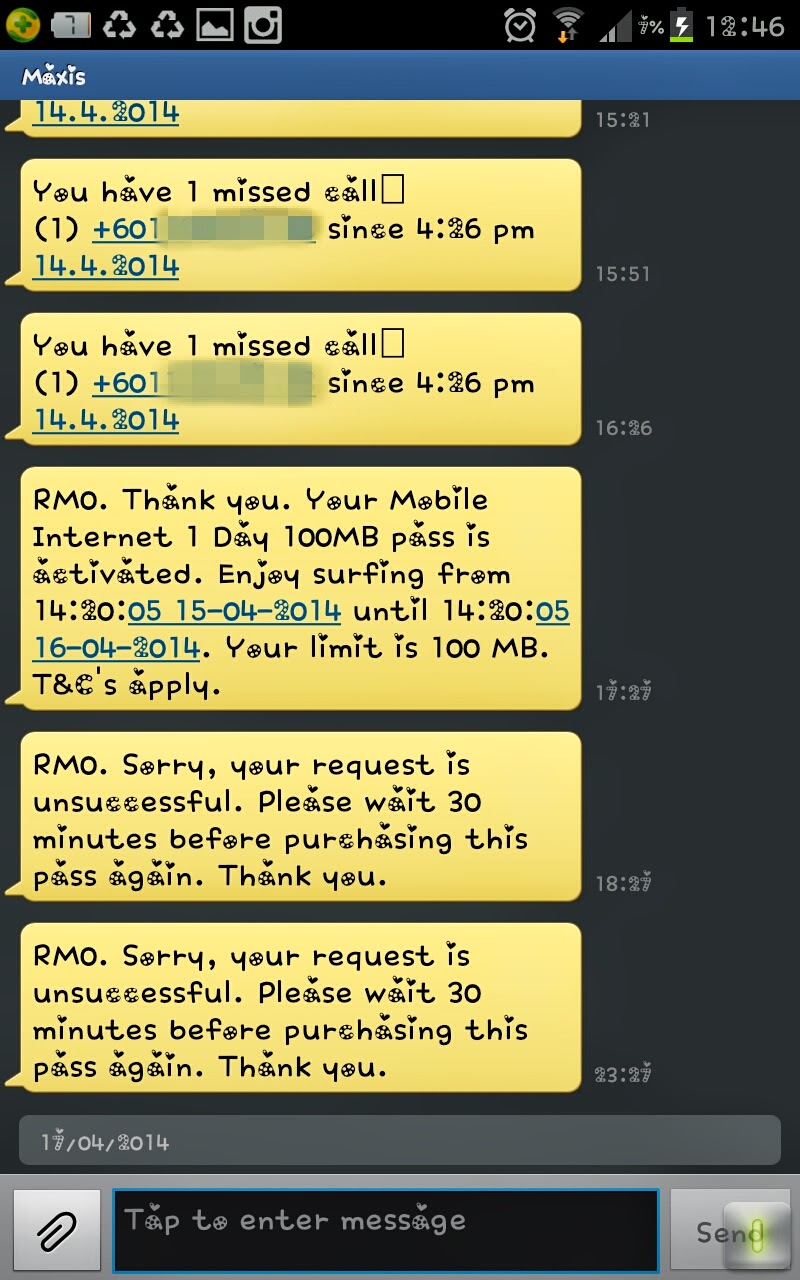Tap the 14.4.2014 date link in the 16:26 message

tap(107, 421)
